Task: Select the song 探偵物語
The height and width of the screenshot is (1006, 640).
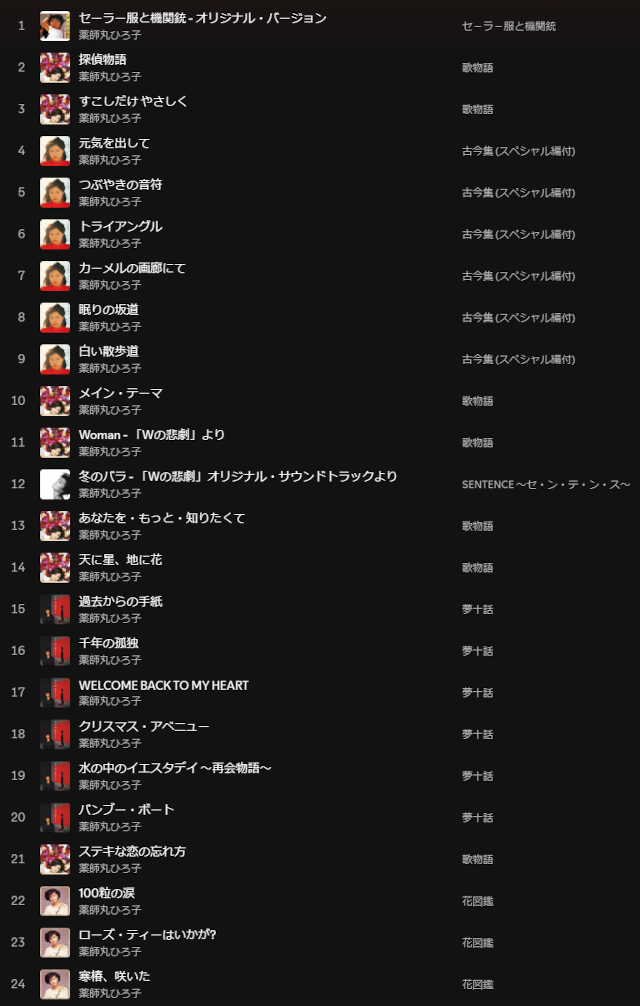Action: coord(102,60)
